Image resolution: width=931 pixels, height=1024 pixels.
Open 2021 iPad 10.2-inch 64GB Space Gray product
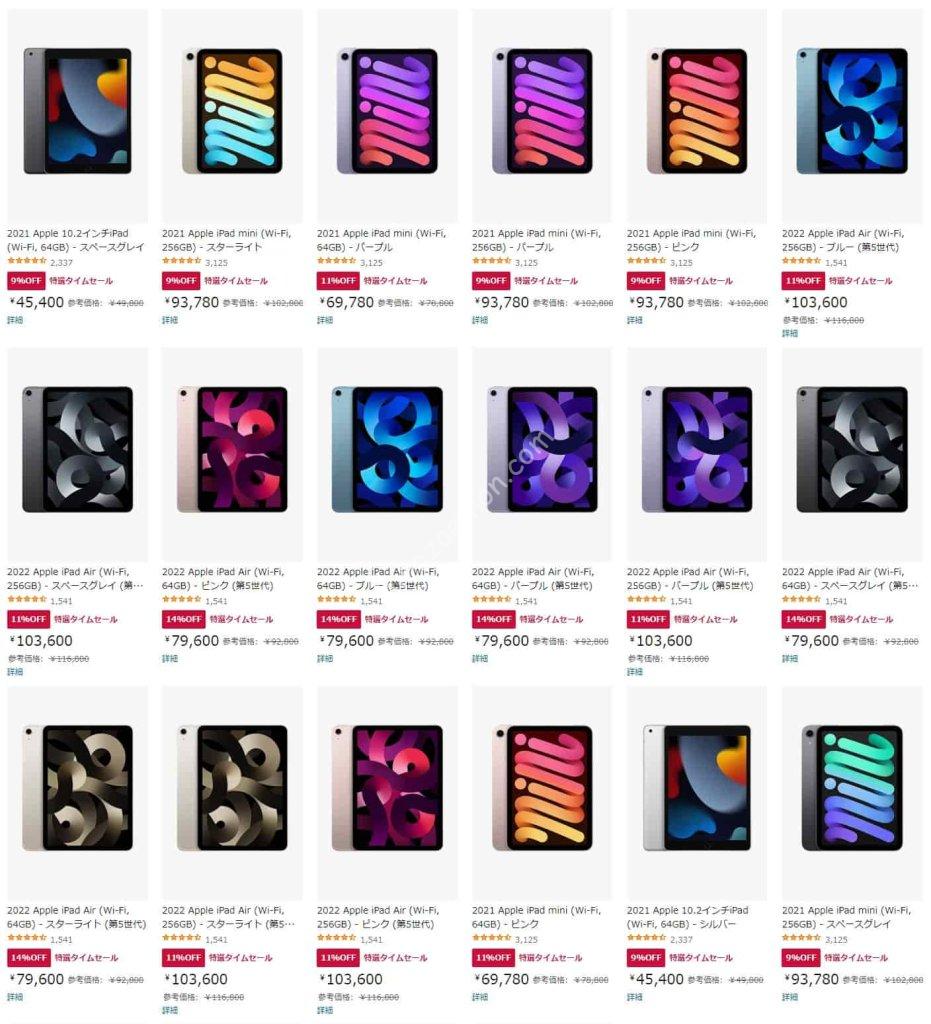[76, 240]
